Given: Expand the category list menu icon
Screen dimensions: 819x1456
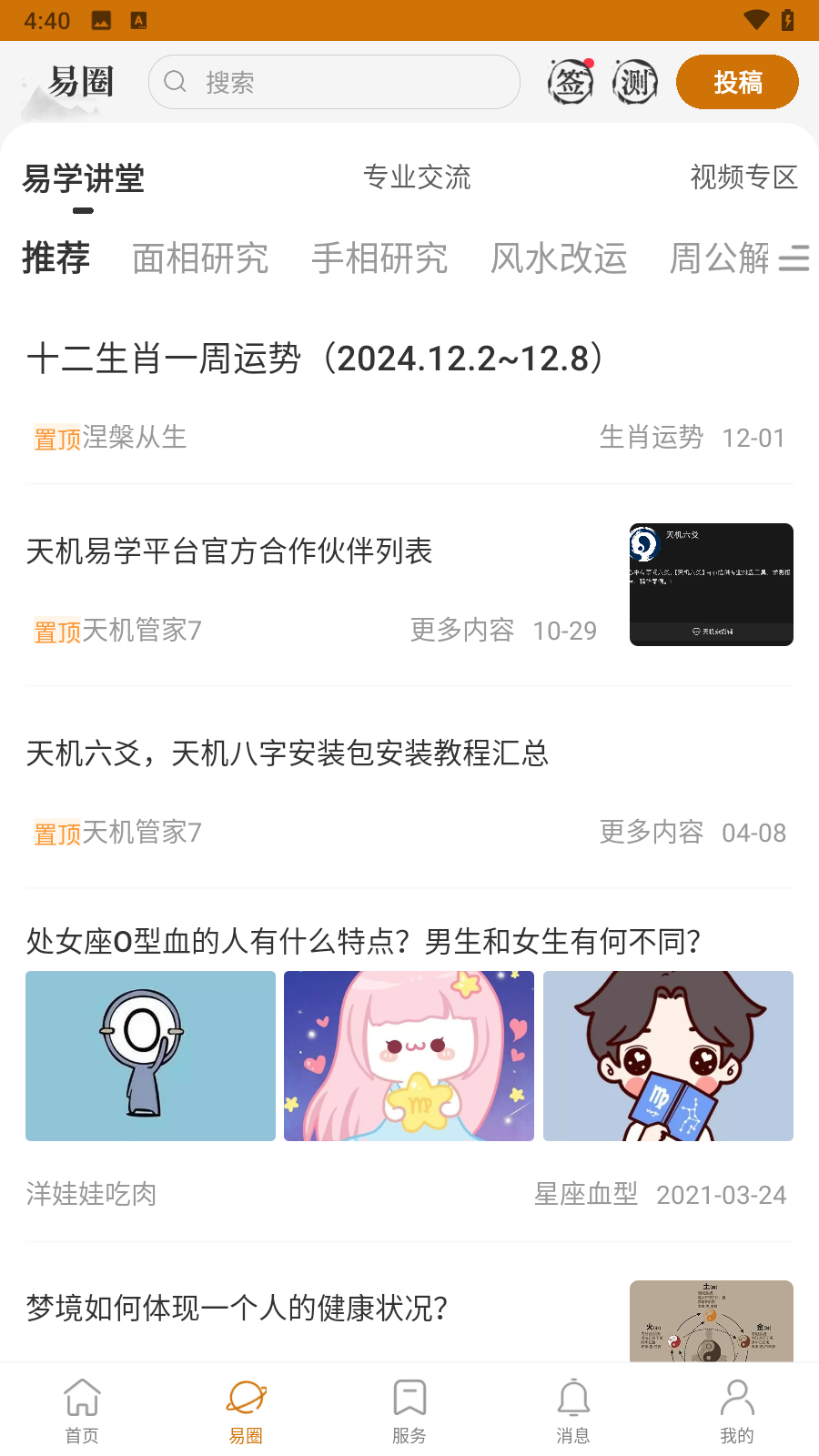Looking at the screenshot, I should [794, 258].
